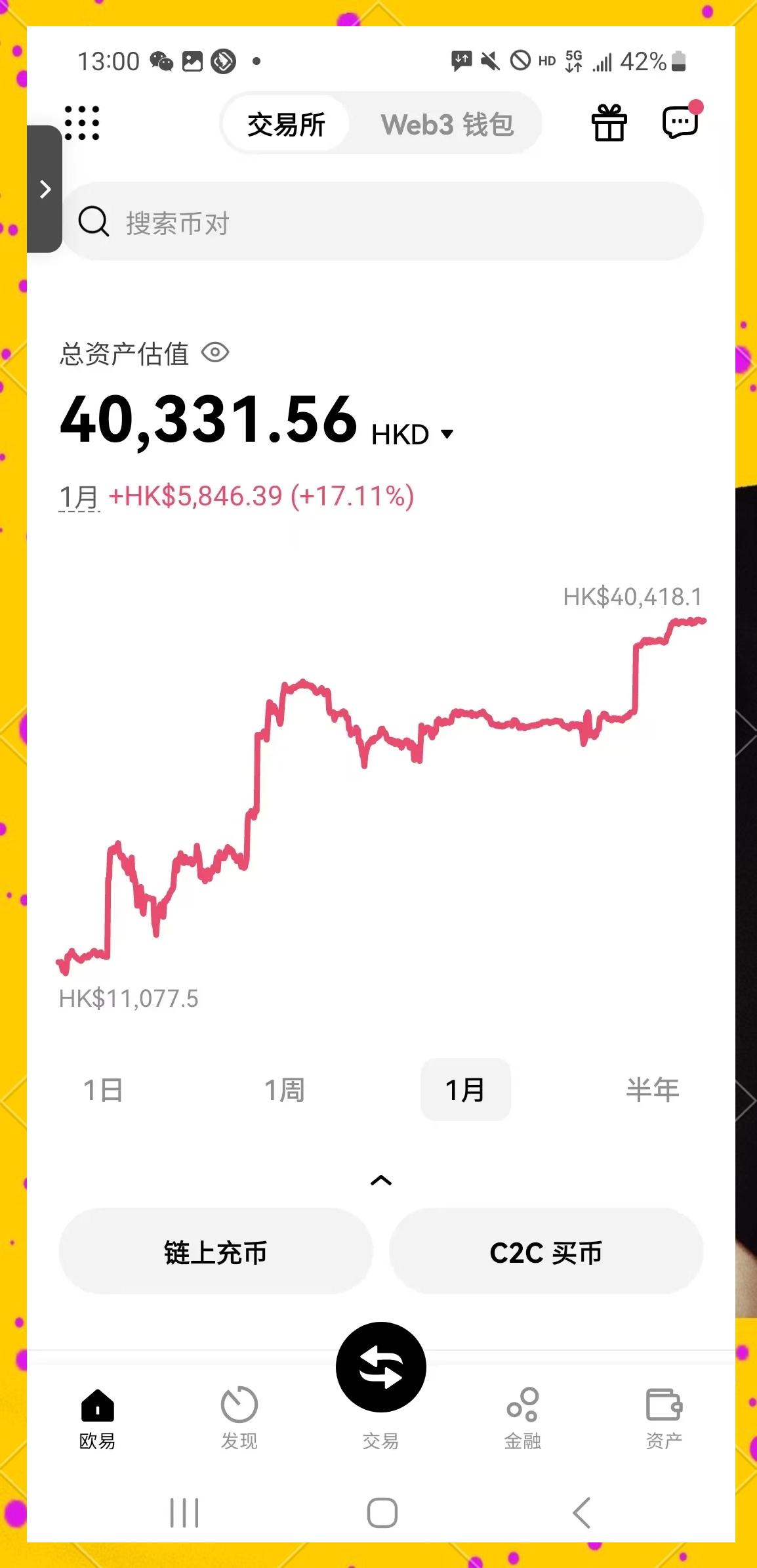Open the chat messages icon
The height and width of the screenshot is (1568, 757).
click(680, 123)
